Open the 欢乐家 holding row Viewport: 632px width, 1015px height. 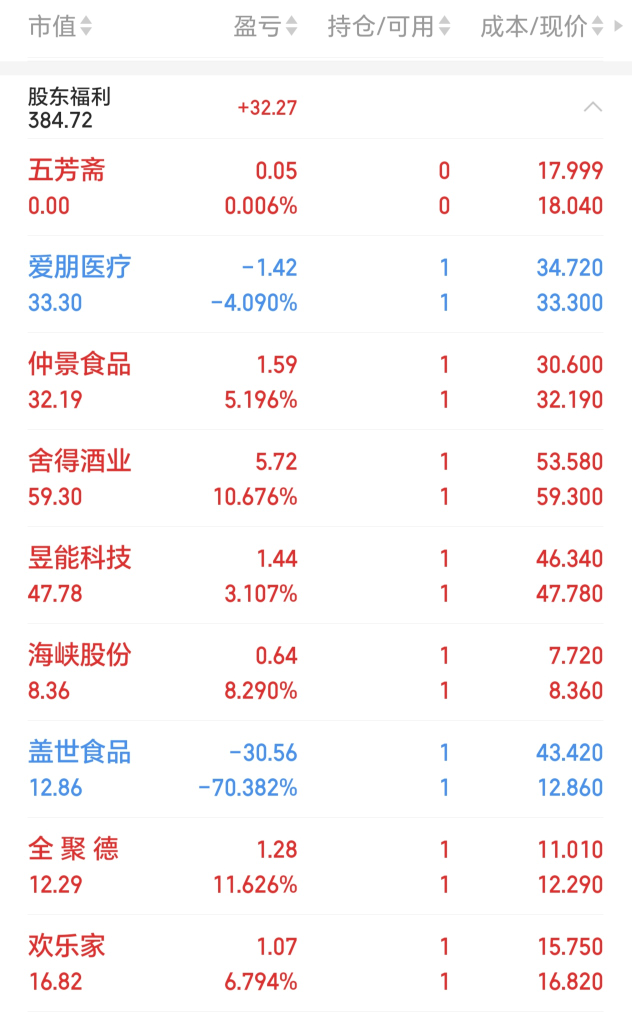coord(315,965)
